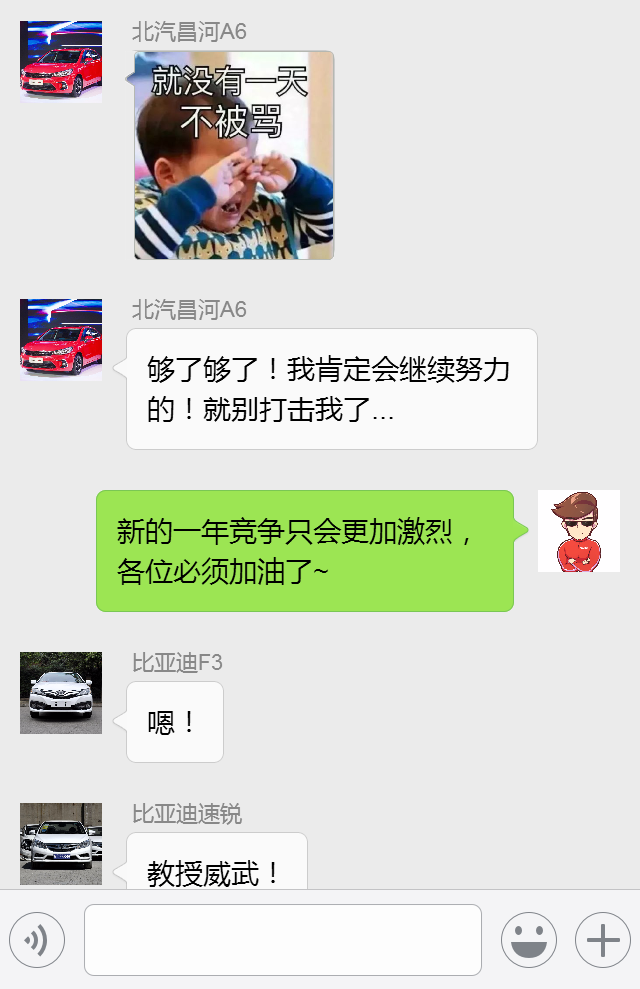Open the emoji sticker panel
Image resolution: width=640 pixels, height=989 pixels.
pos(529,940)
